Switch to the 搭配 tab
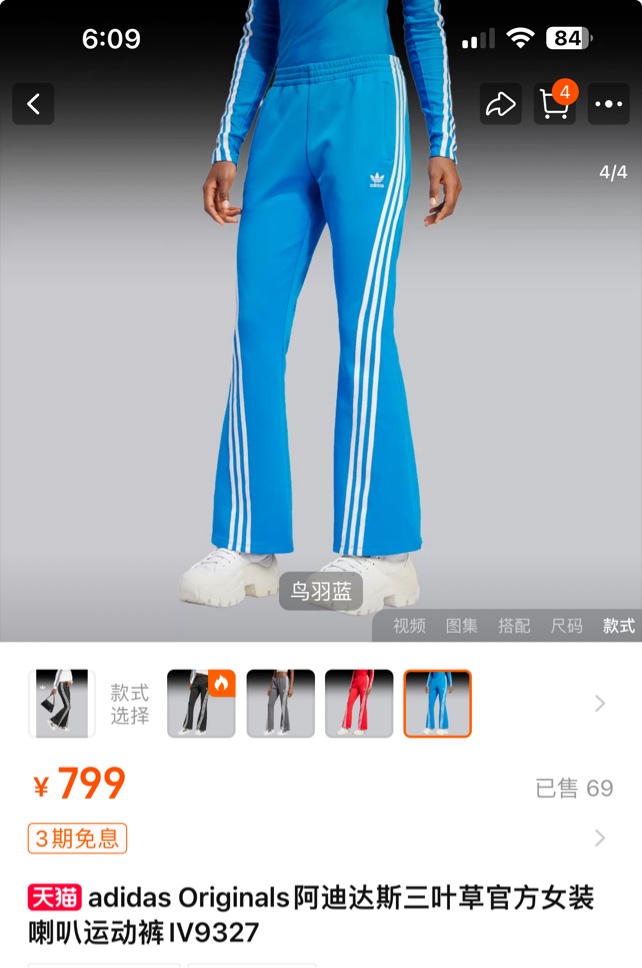 [514, 626]
